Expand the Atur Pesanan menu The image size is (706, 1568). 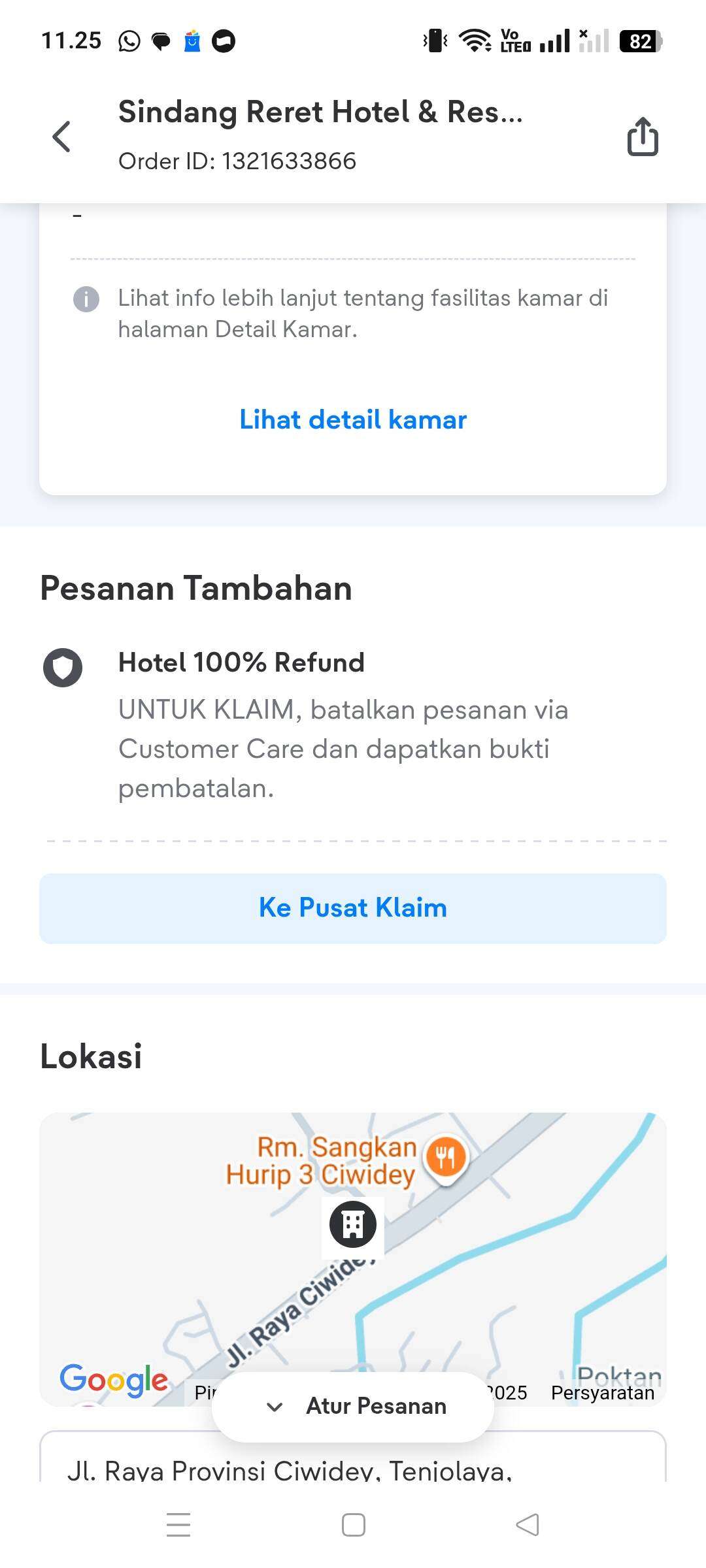(x=353, y=1406)
